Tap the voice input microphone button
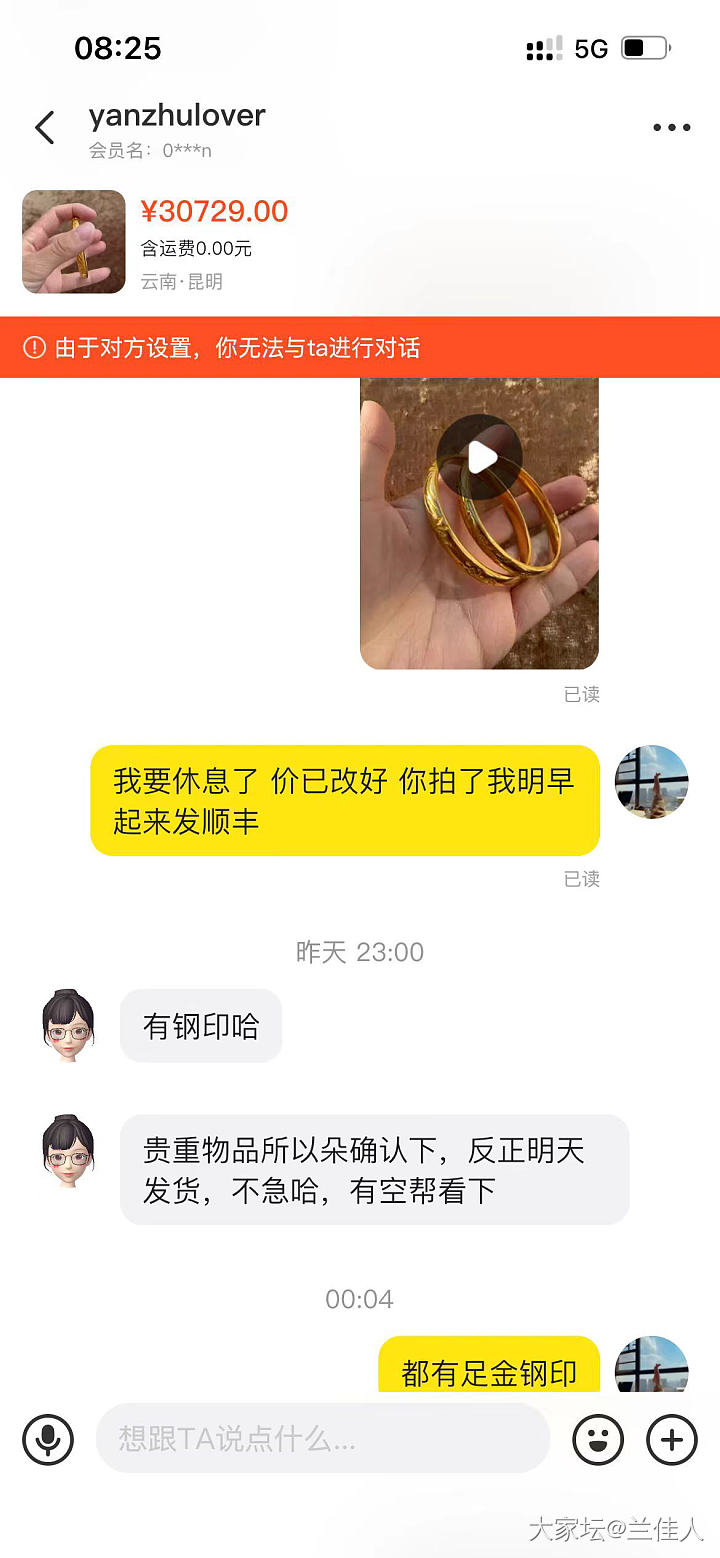This screenshot has height=1558, width=720. click(x=47, y=1440)
